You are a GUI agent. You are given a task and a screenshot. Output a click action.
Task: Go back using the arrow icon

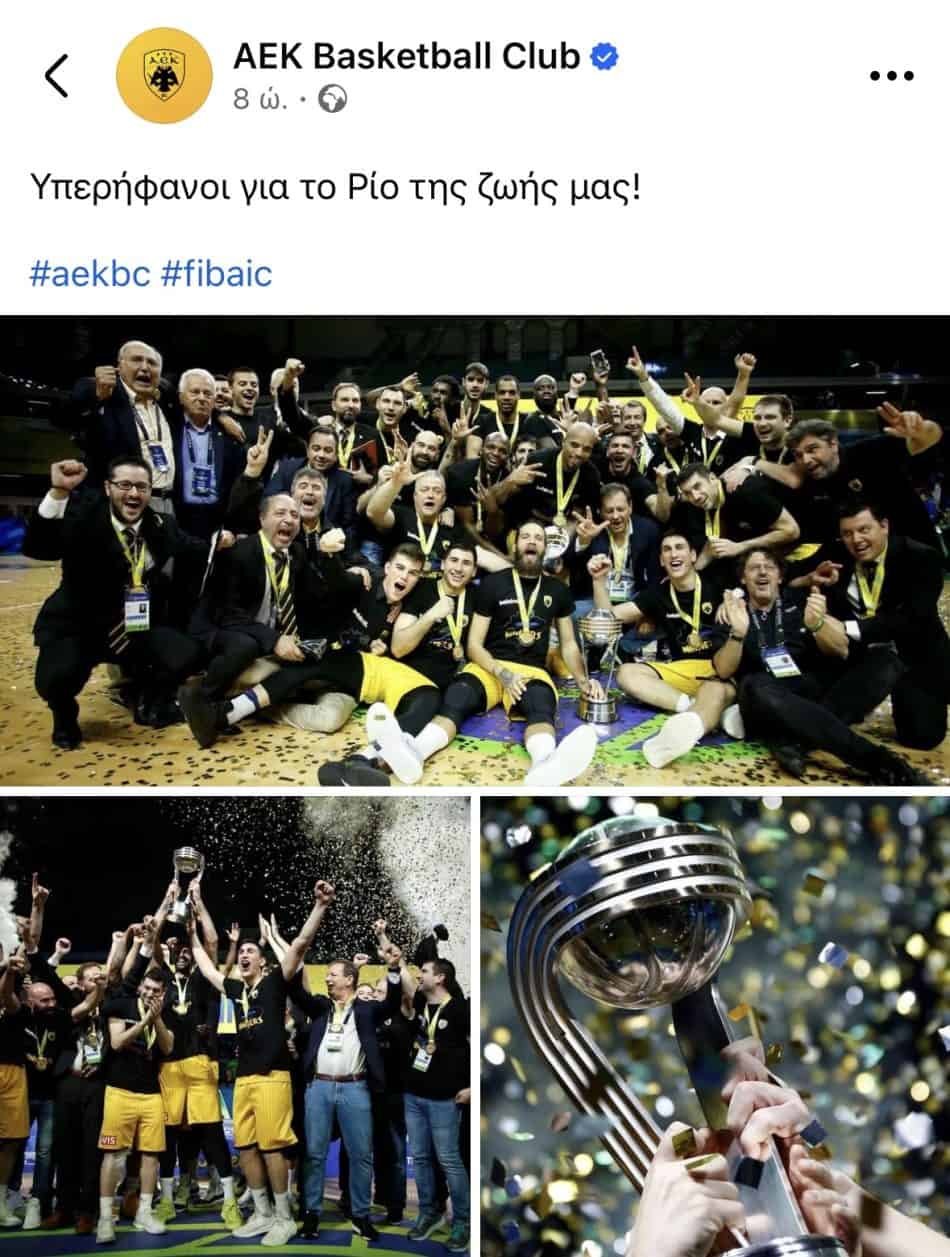57,76
